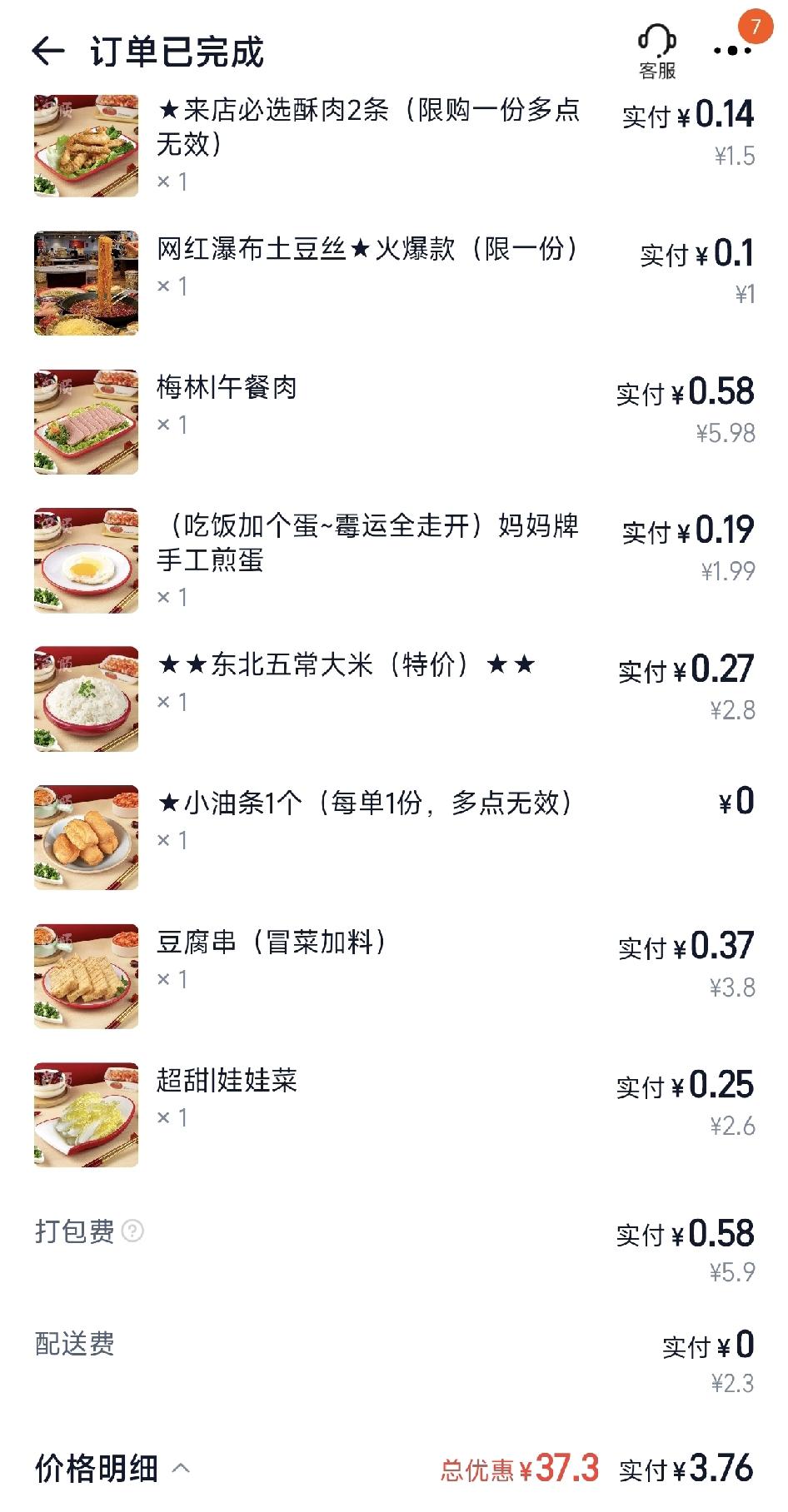This screenshot has width=788, height=1512.
Task: Collapse the 价格明细 price details
Action: 181,1469
